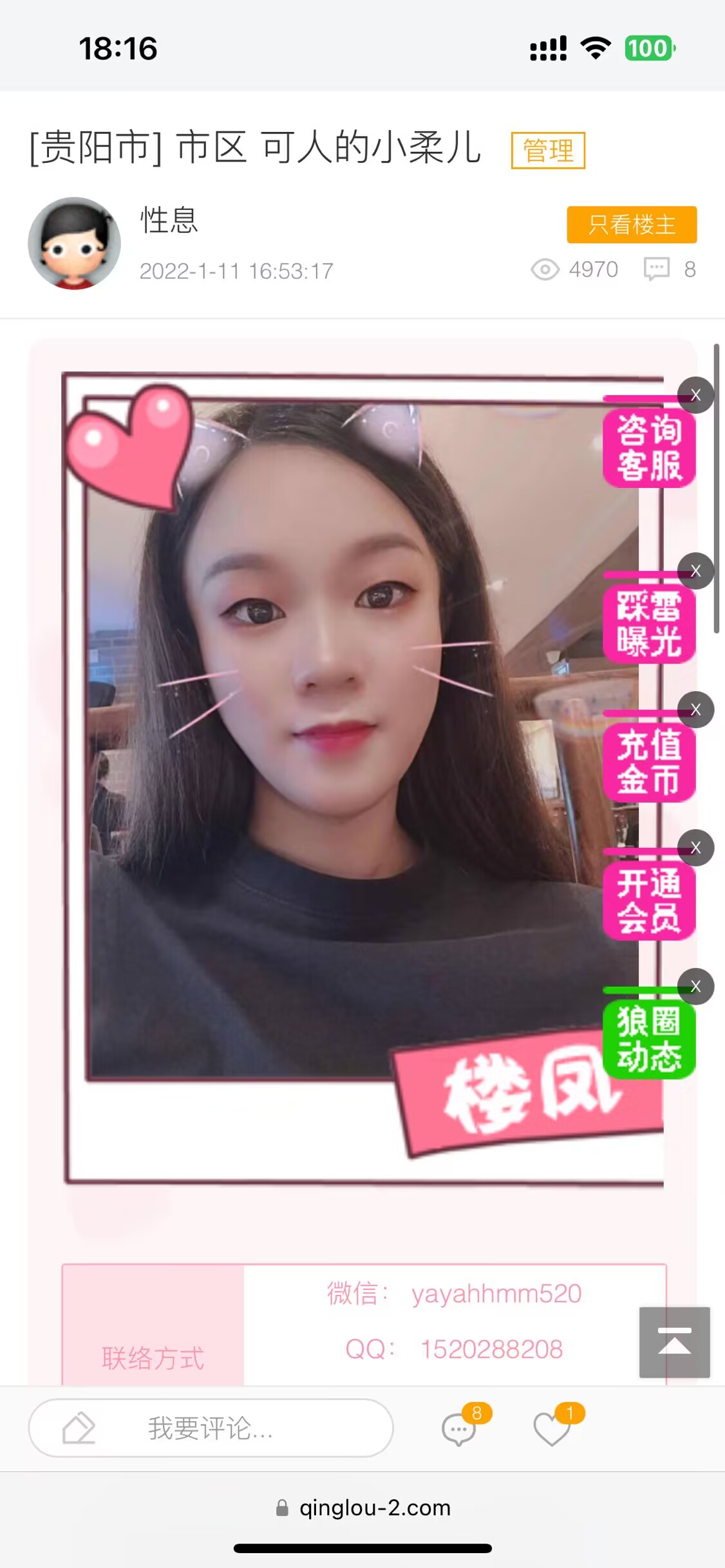Tap 充值金币 to recharge coins
Screen dimensions: 725x1568
click(648, 763)
